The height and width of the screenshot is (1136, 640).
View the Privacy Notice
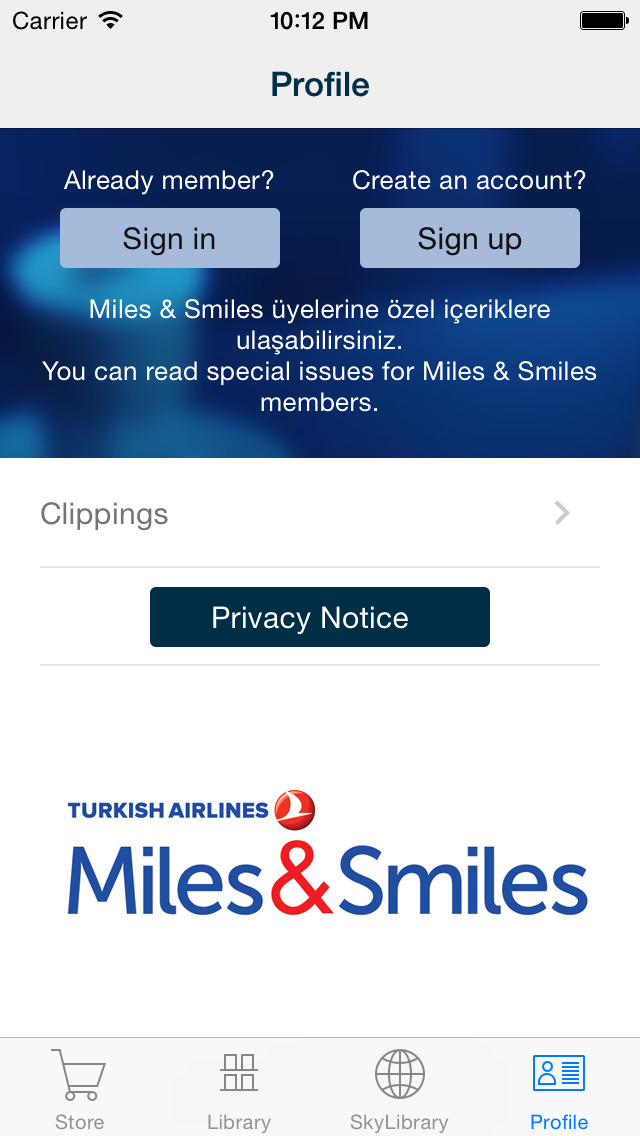click(320, 617)
